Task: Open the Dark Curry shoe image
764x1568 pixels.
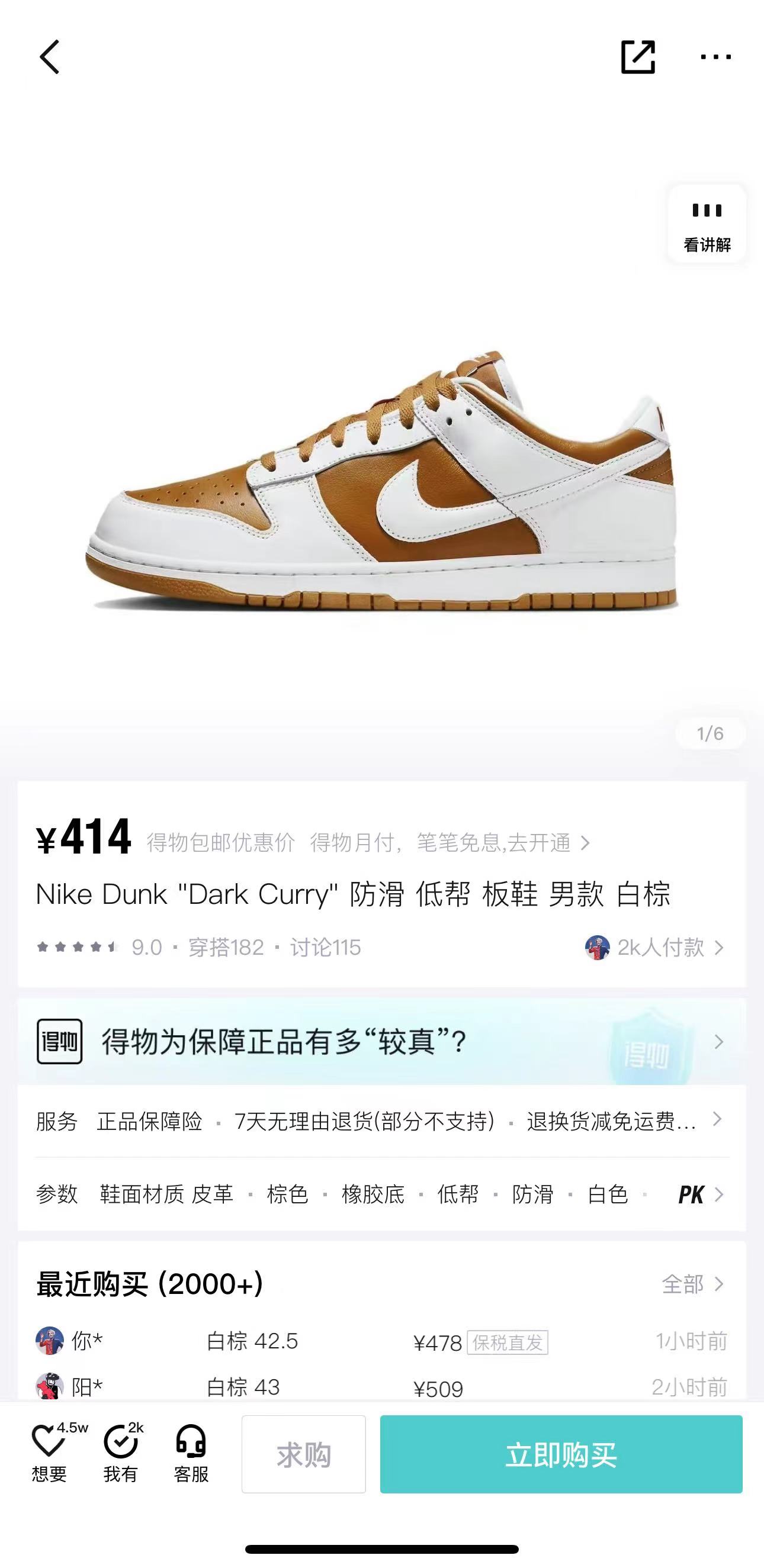Action: coord(382,481)
